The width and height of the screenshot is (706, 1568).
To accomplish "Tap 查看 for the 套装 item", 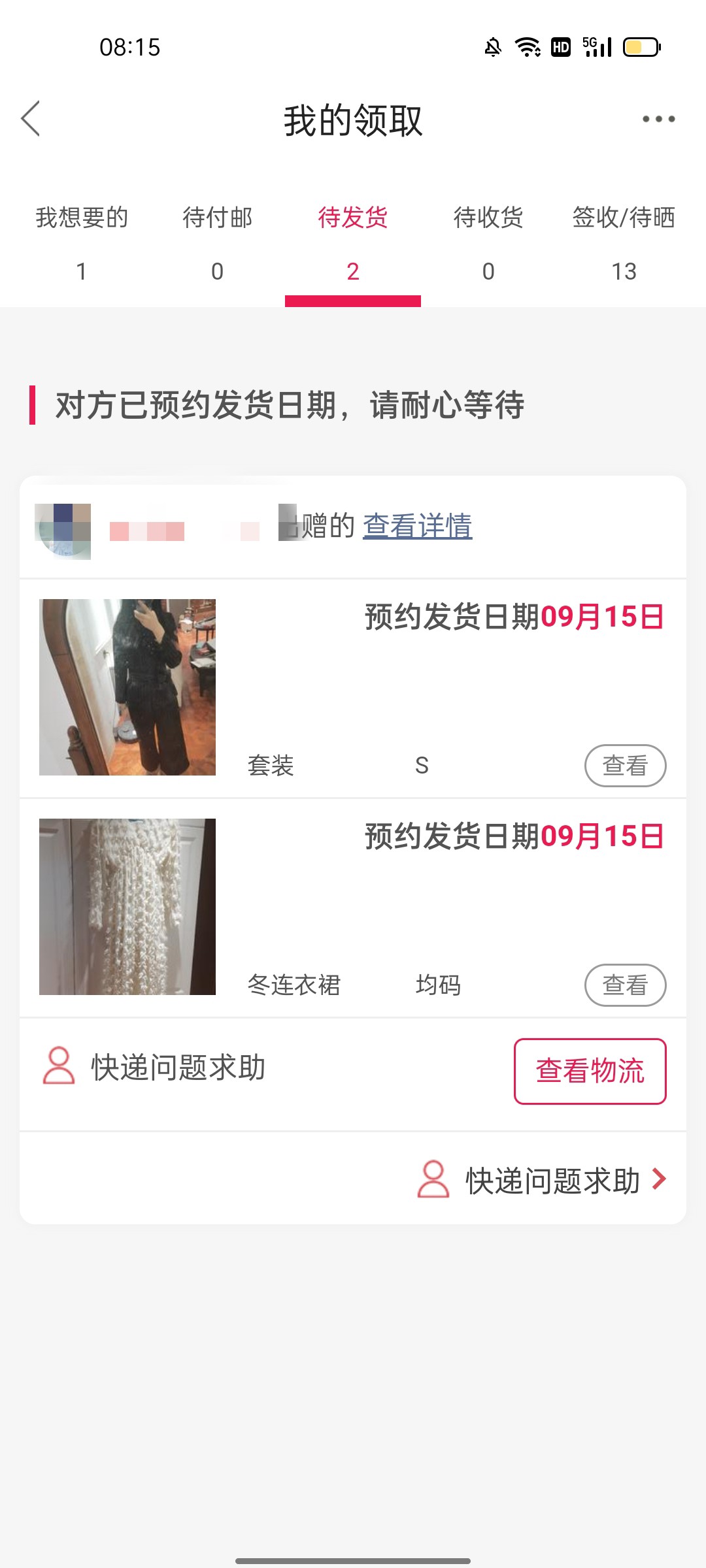I will [625, 765].
